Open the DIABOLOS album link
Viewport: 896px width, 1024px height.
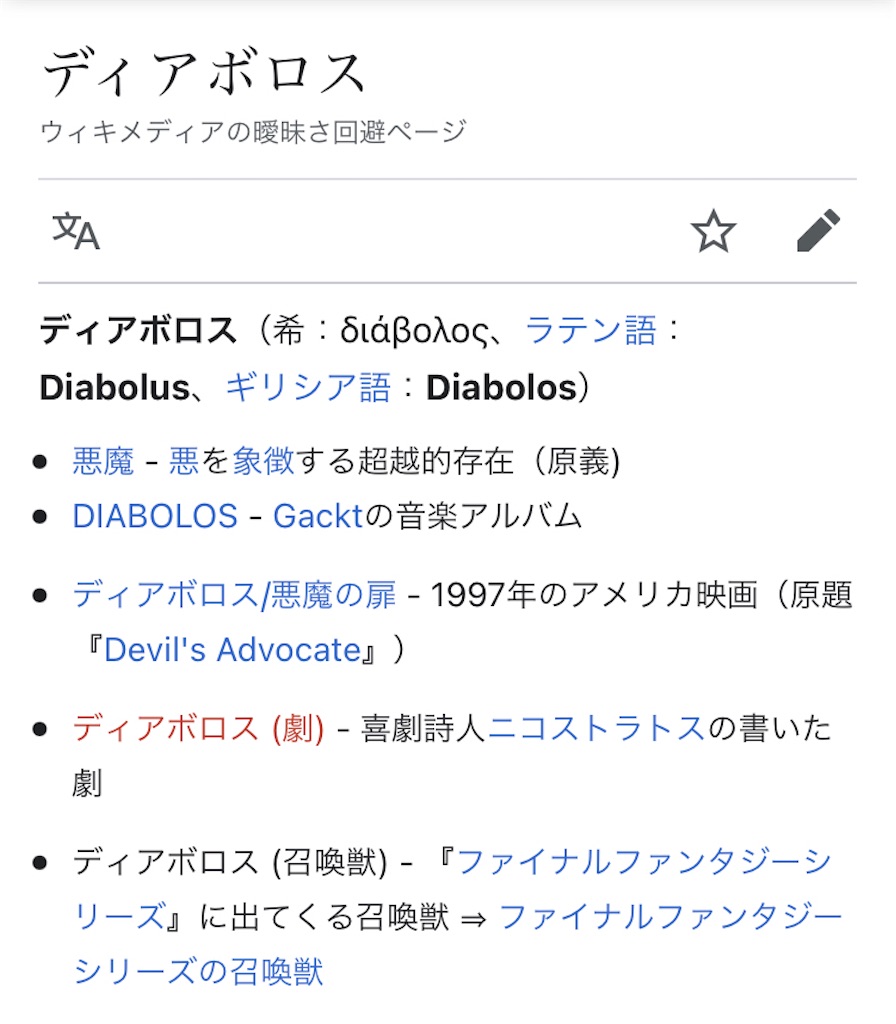click(x=155, y=517)
